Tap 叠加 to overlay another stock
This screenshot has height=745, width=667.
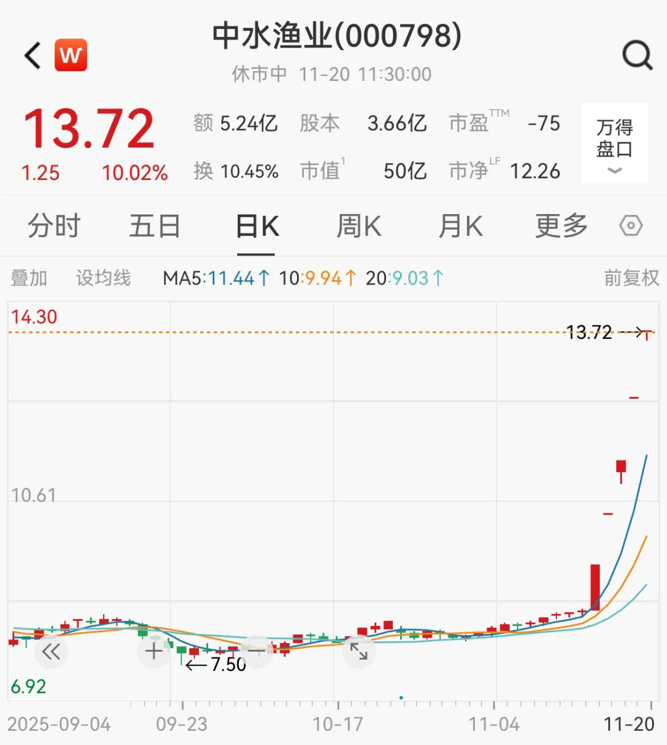click(29, 278)
